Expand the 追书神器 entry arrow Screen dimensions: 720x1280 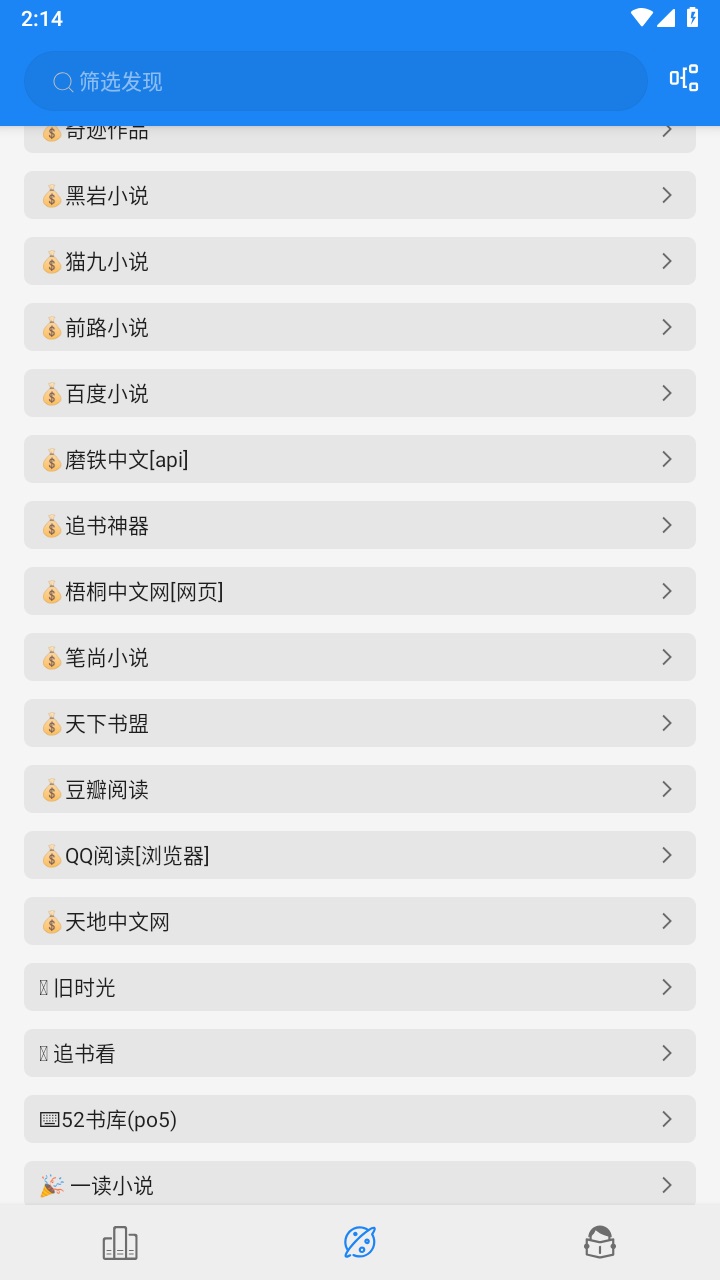coord(667,525)
